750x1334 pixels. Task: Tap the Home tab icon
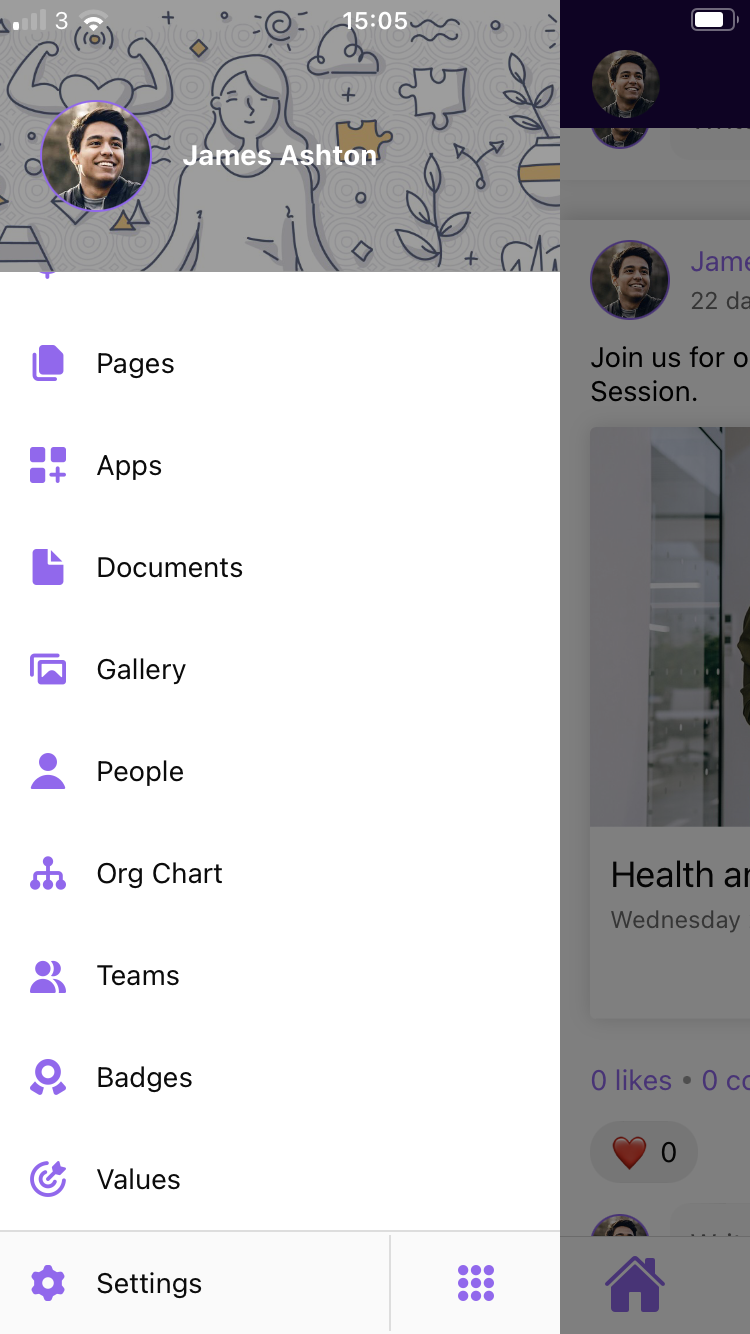tap(636, 1285)
